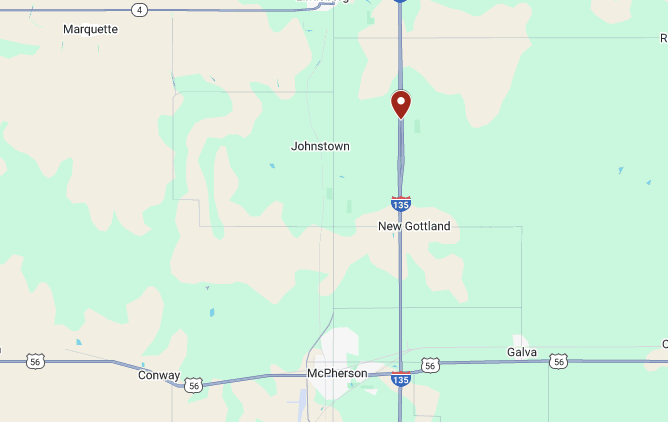668x422 pixels.
Task: Select the McPherson city label
Action: (x=337, y=374)
